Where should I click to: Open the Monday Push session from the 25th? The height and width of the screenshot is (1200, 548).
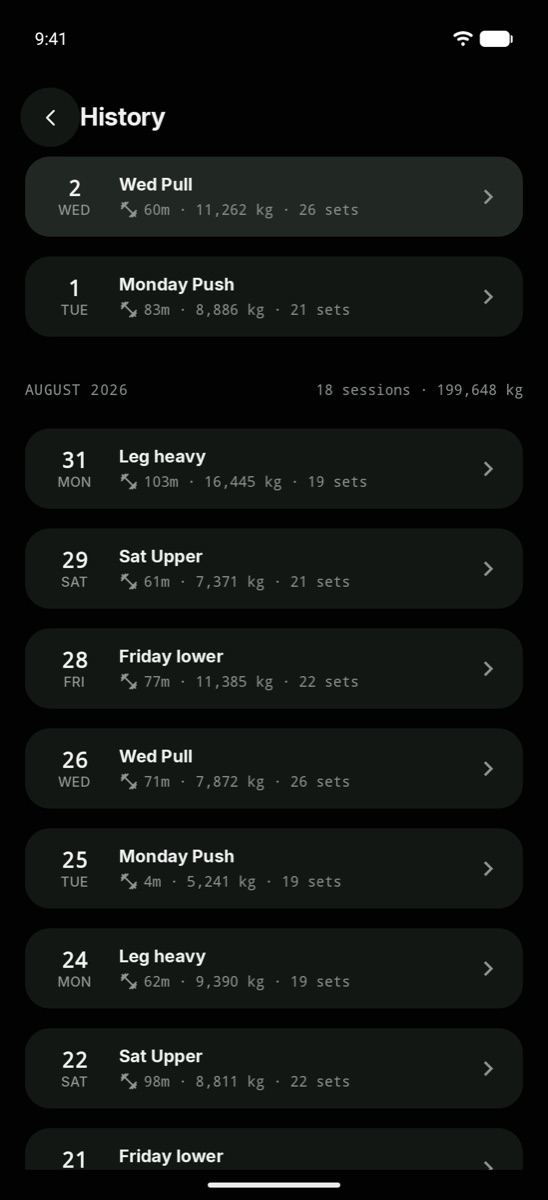click(x=274, y=869)
